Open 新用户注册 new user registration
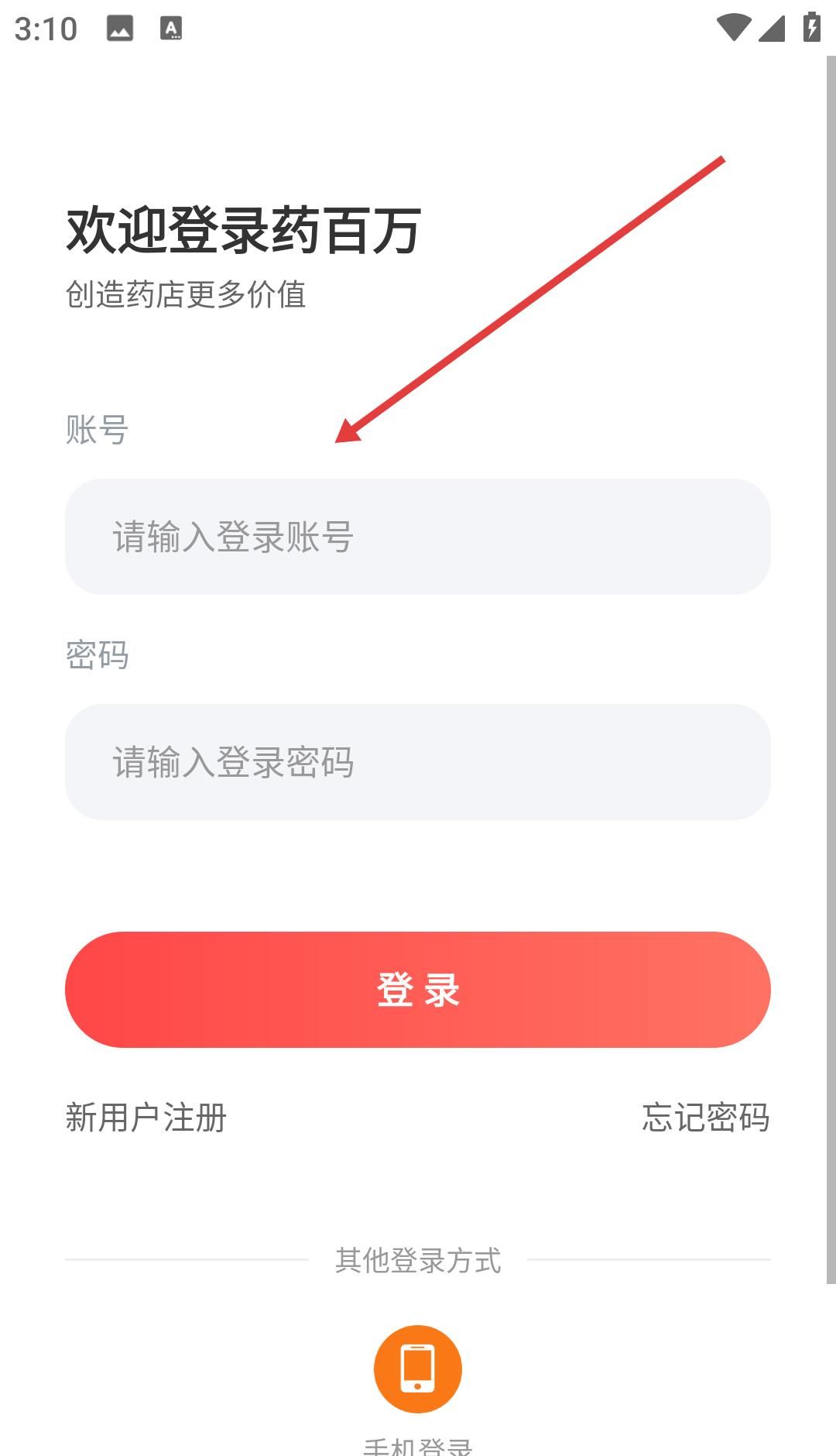 click(146, 1118)
